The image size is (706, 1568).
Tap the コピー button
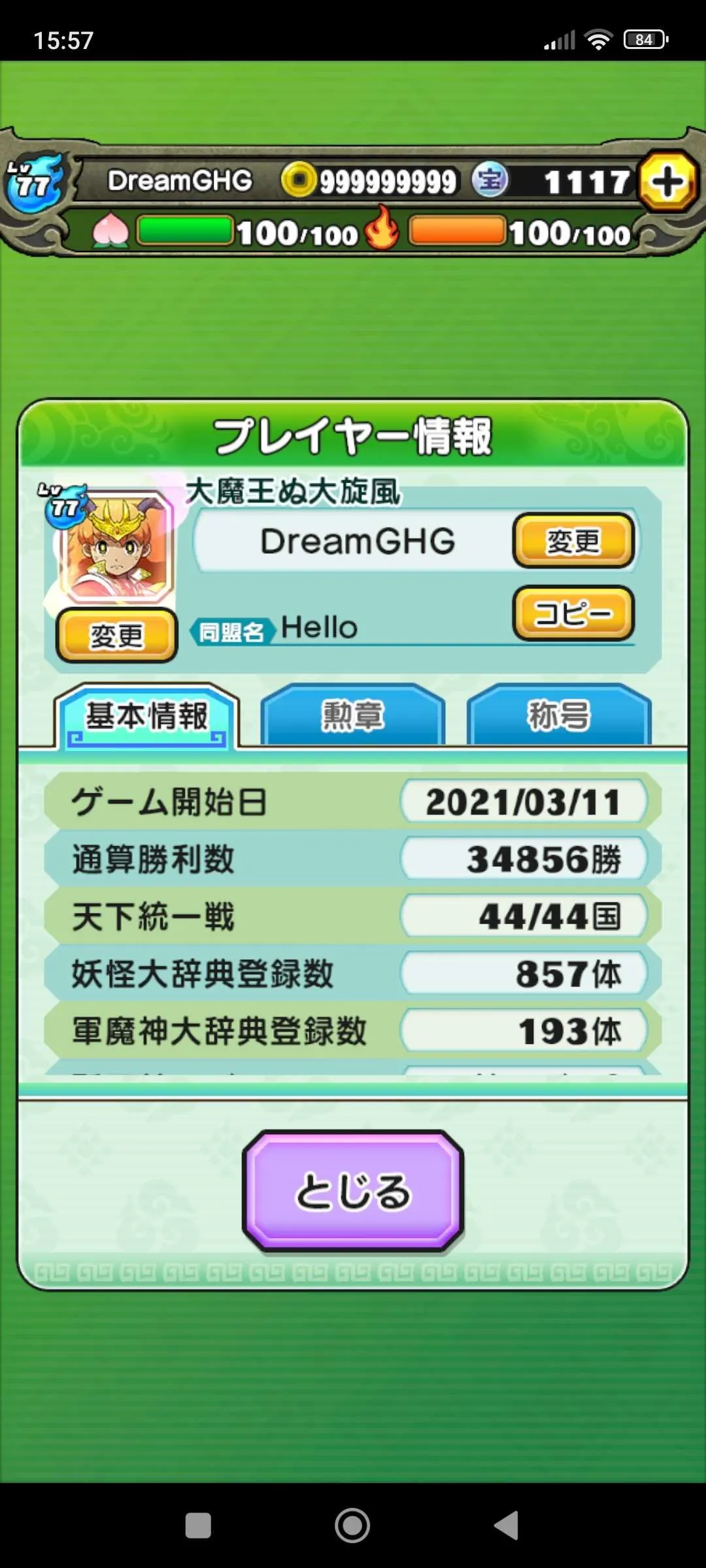point(573,613)
